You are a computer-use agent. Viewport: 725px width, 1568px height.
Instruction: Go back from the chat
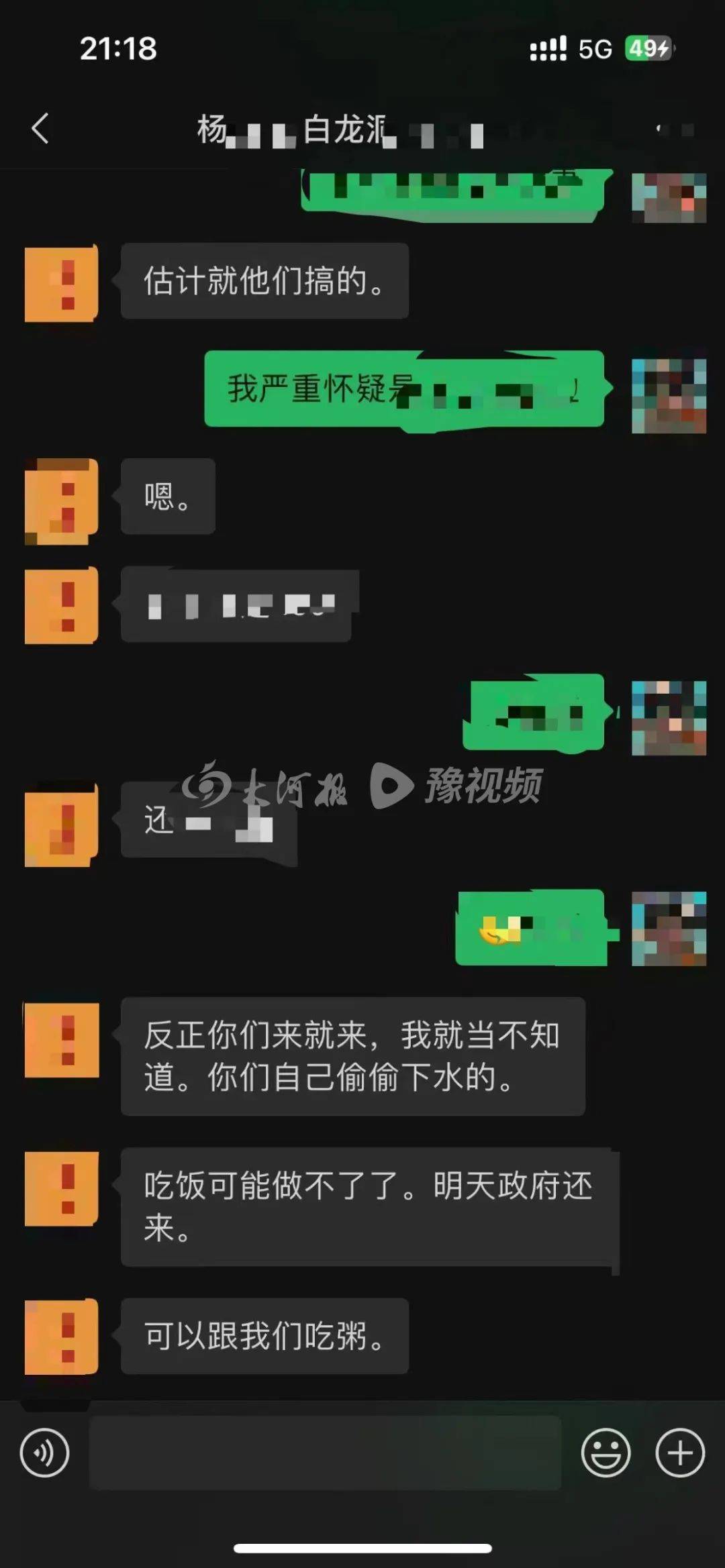(40, 128)
